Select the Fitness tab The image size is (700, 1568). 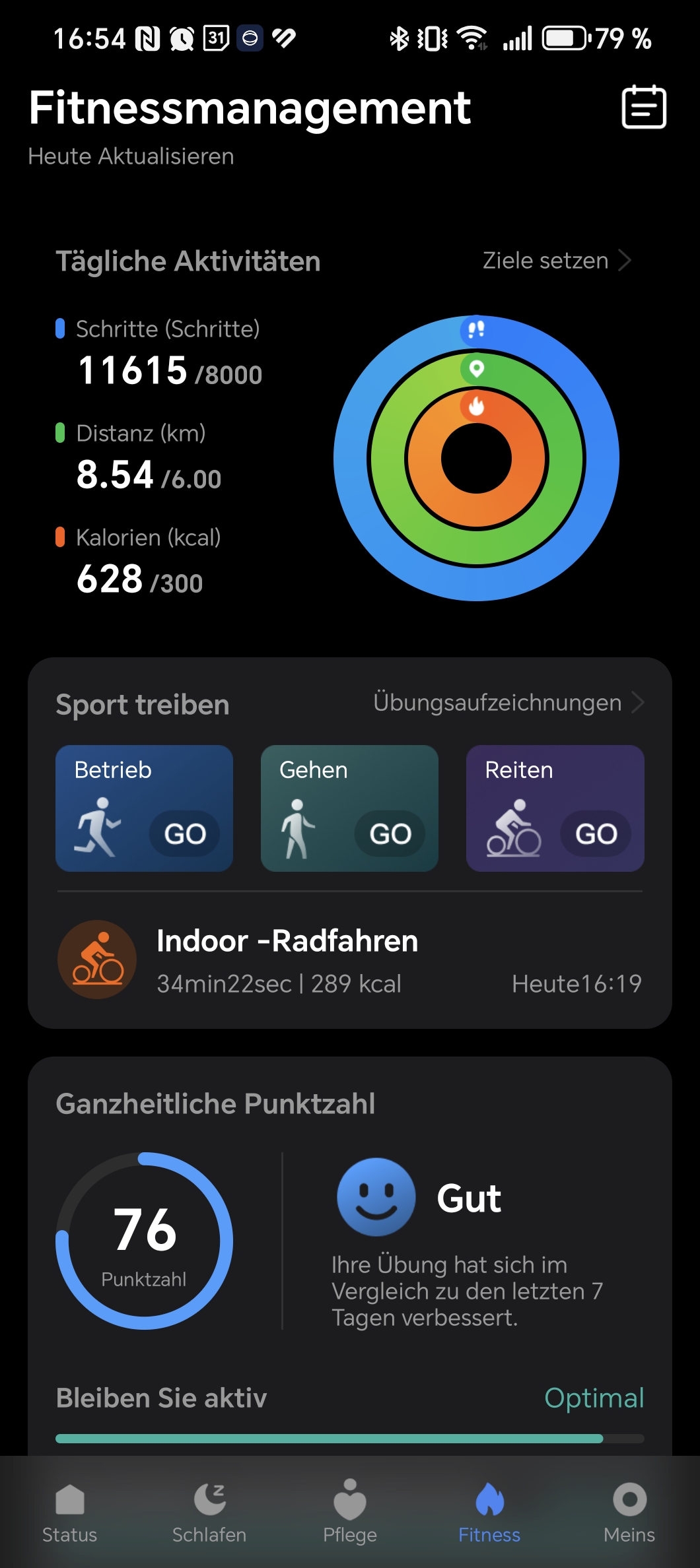click(x=489, y=1511)
